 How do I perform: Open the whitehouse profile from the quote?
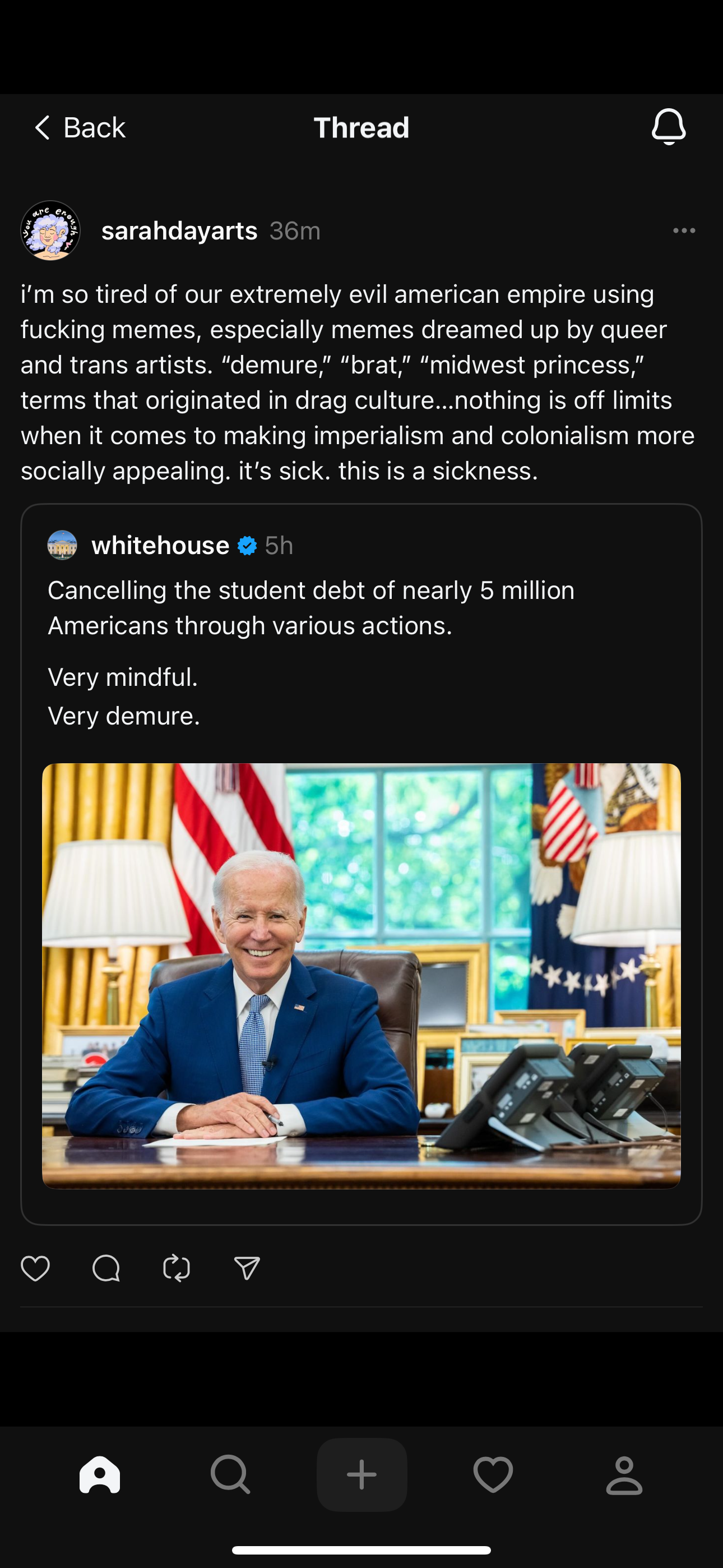coord(160,546)
